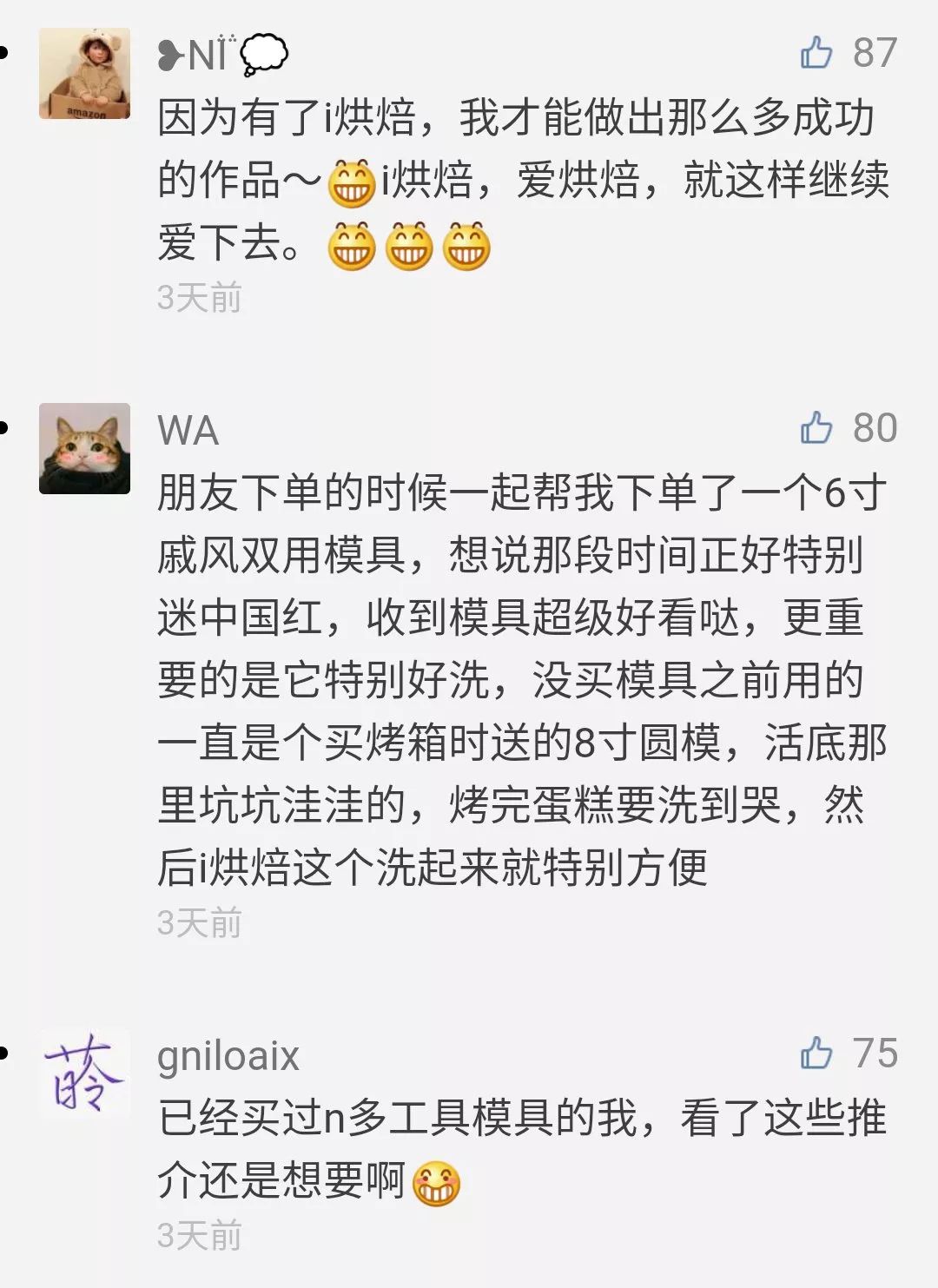Open NI's profile avatar

tap(84, 73)
